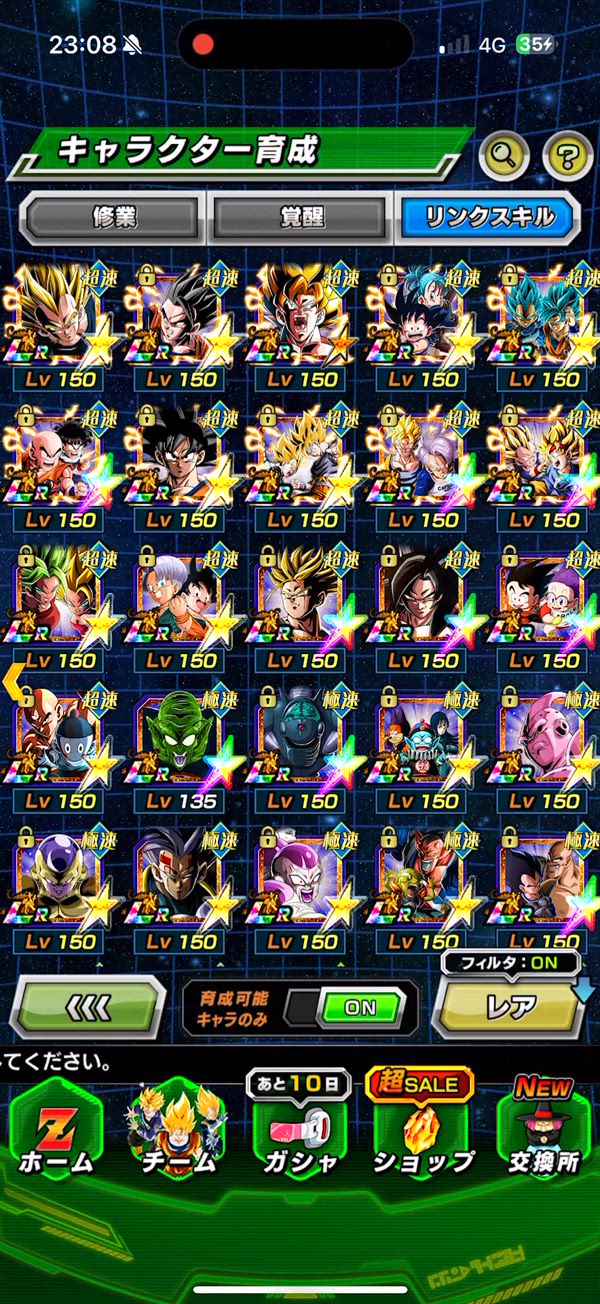
Task: Open the question mark help icon
Action: [567, 154]
